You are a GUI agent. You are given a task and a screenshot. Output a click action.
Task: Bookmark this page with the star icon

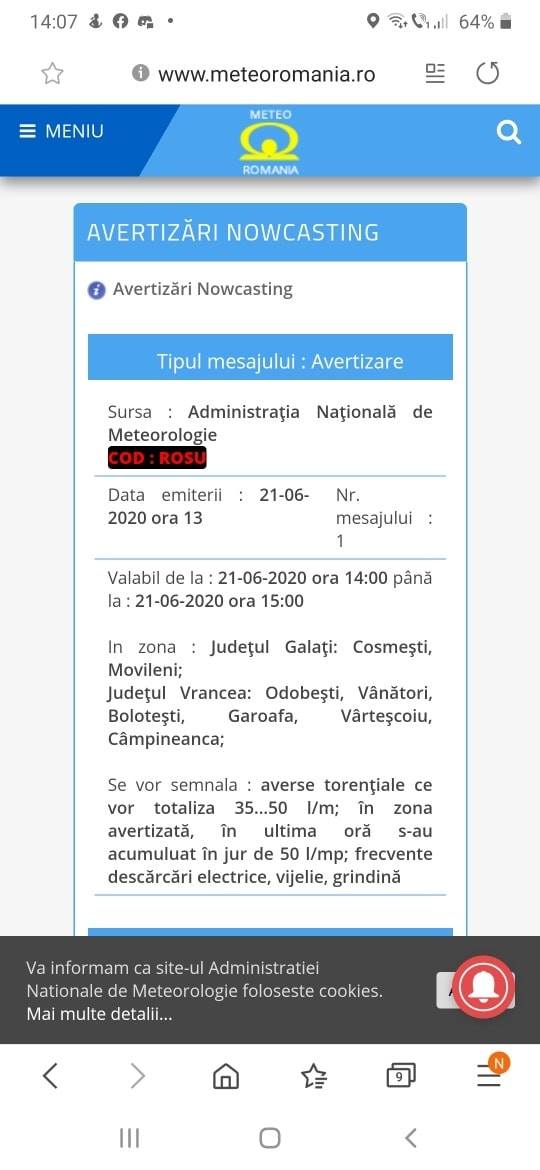click(x=52, y=73)
